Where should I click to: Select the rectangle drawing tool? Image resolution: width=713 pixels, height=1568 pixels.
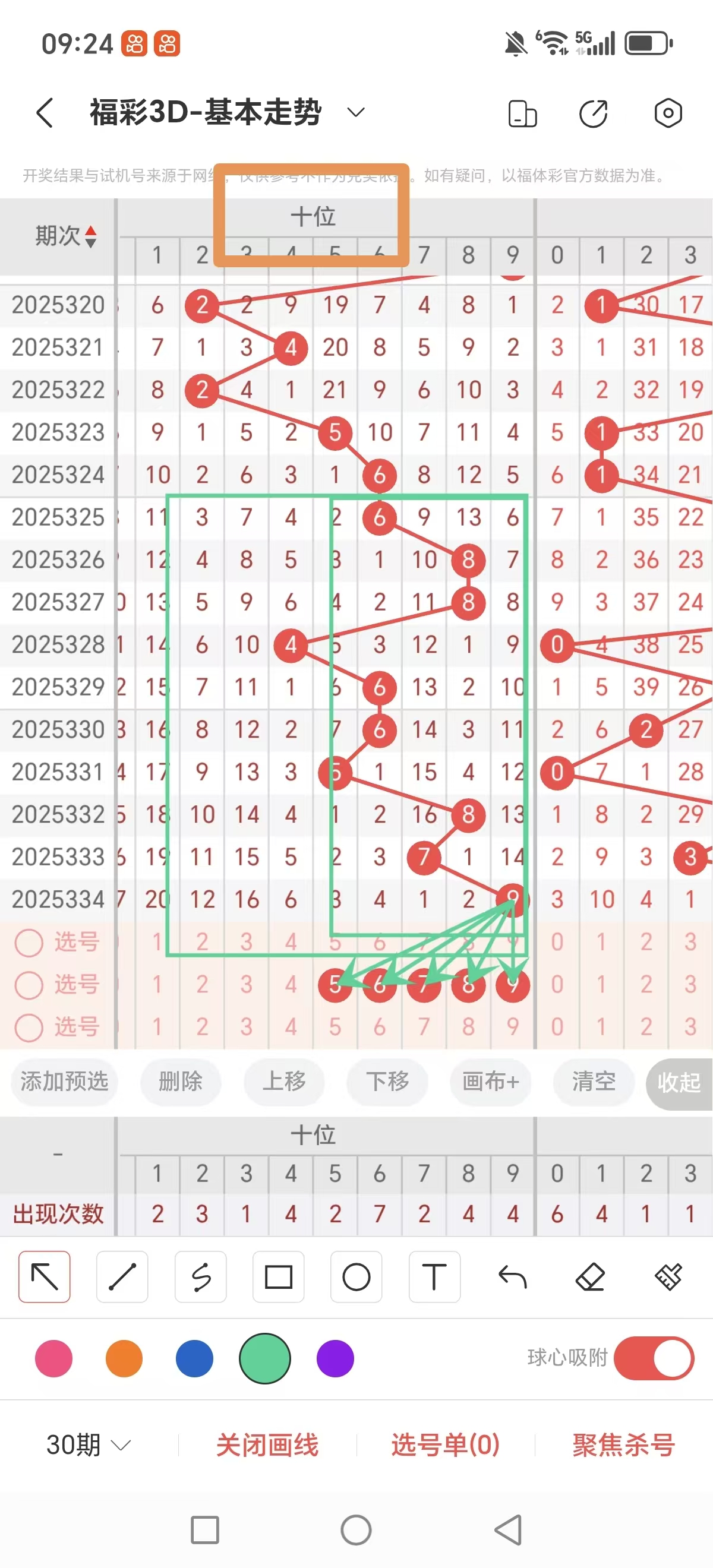click(x=278, y=1278)
